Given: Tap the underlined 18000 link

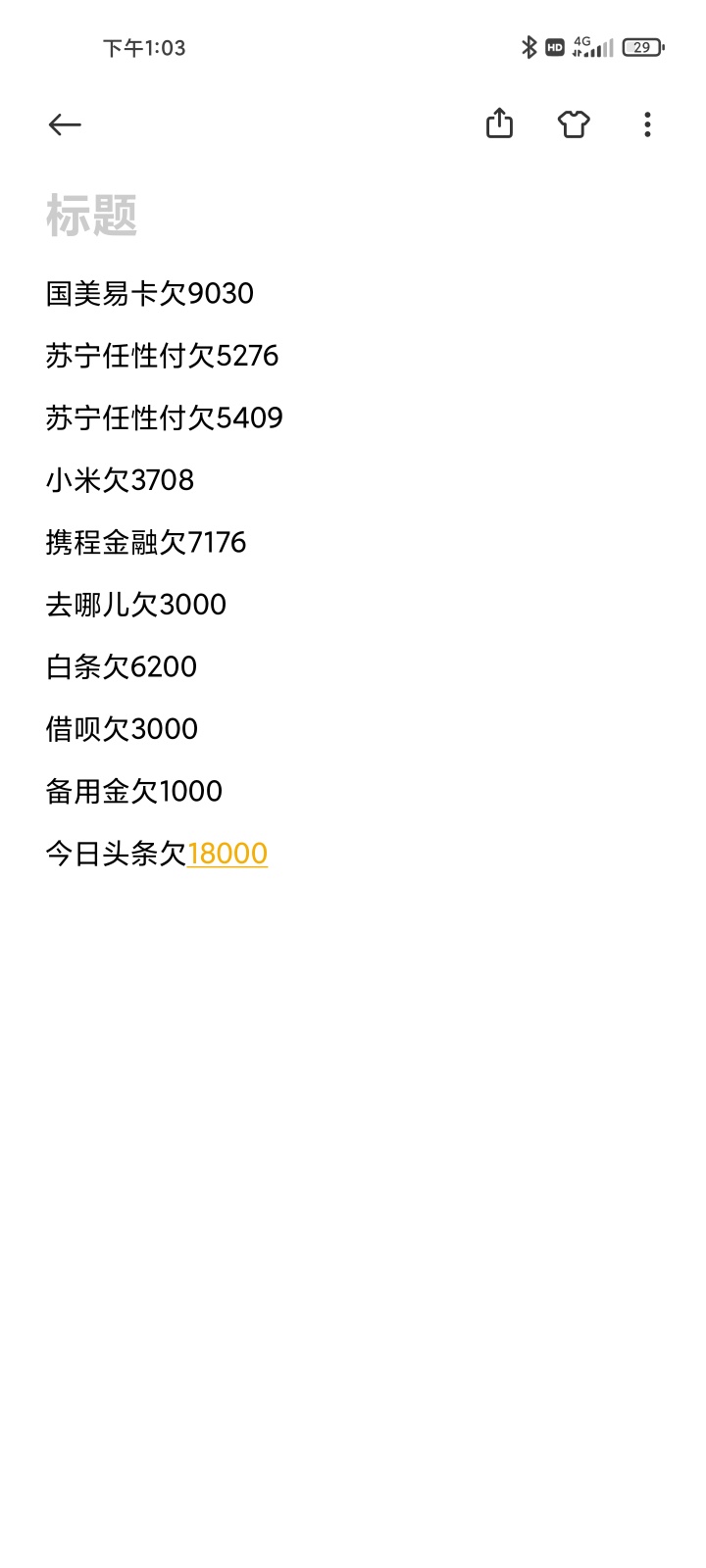Looking at the screenshot, I should pyautogui.click(x=227, y=854).
